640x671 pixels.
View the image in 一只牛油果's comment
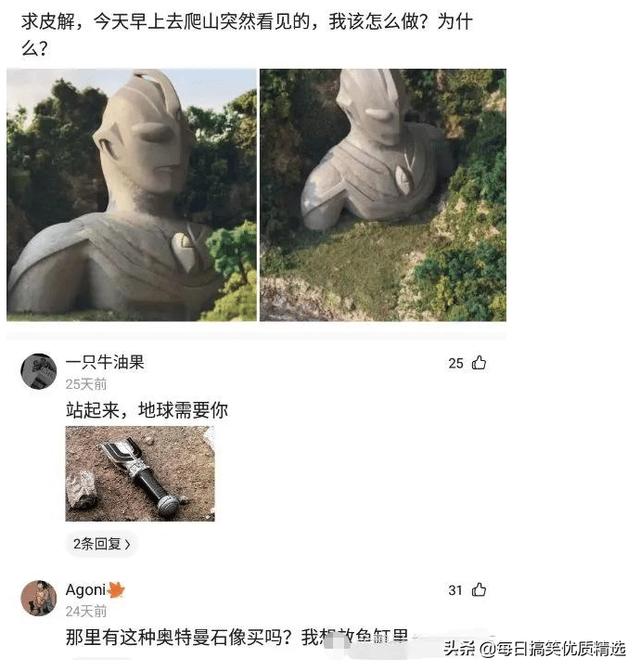coord(140,474)
